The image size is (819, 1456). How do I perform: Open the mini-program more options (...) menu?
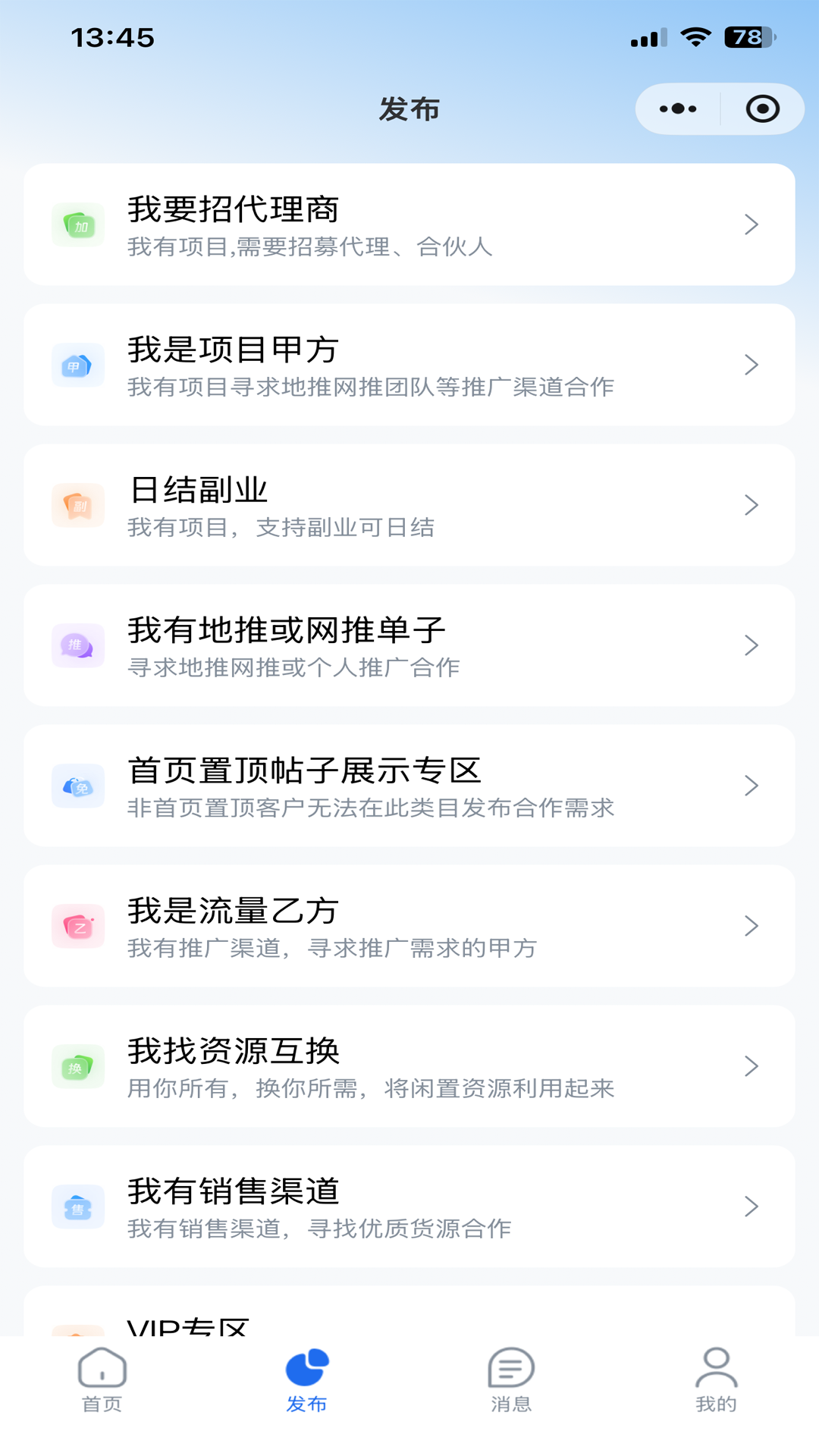676,108
